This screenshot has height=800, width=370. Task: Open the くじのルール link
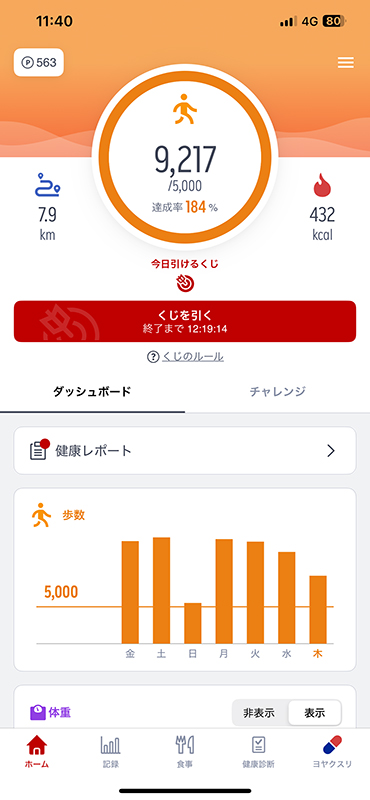point(185,357)
